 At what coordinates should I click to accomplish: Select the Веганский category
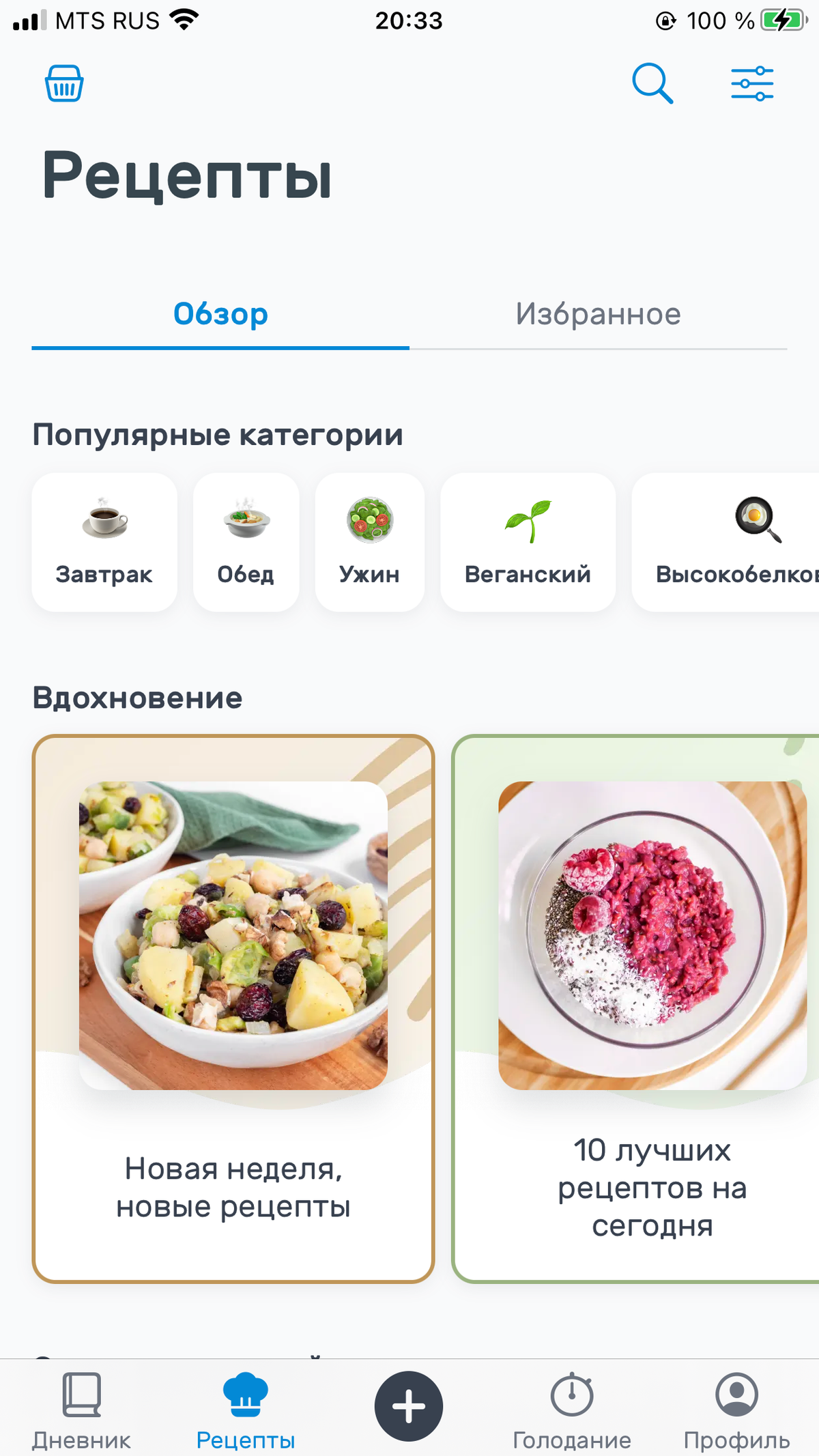pos(528,542)
